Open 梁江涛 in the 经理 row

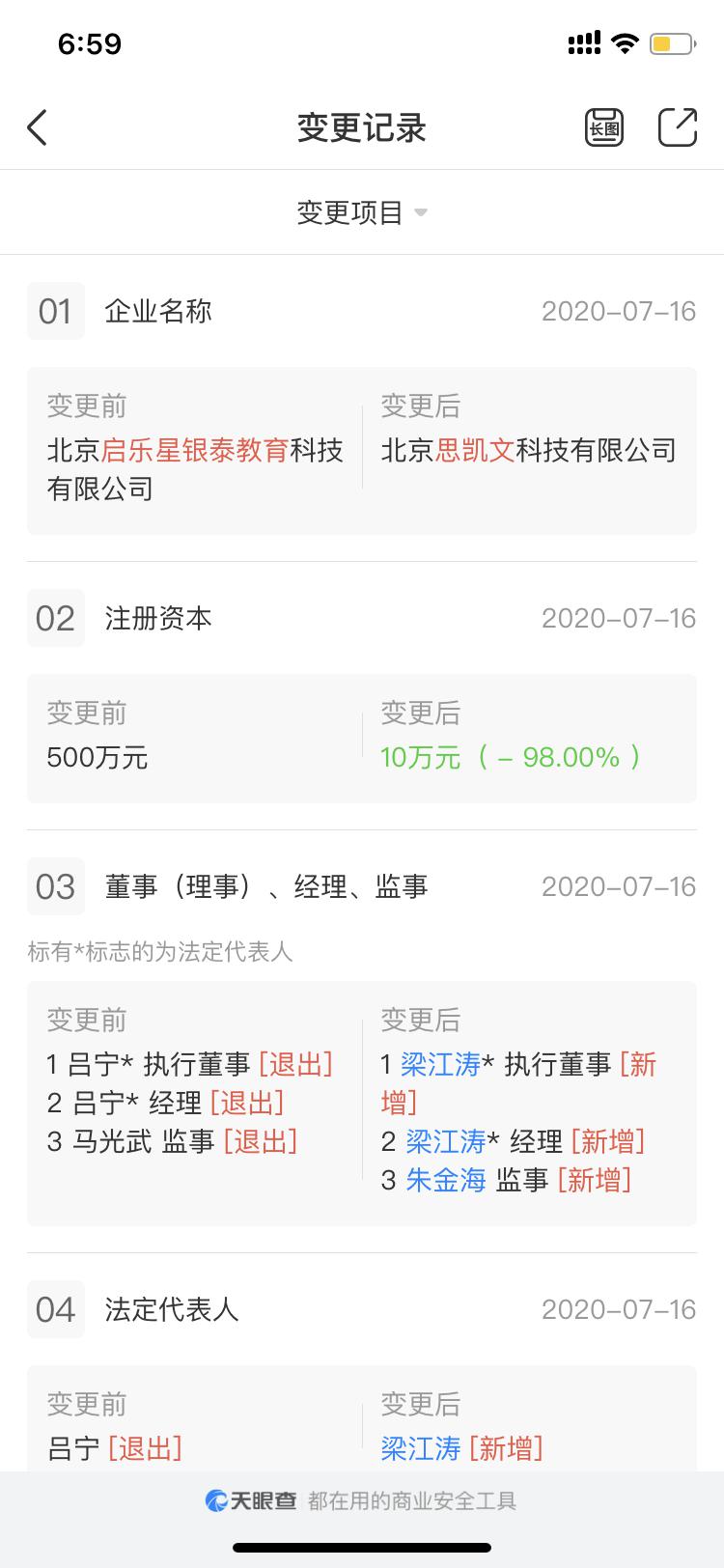[445, 1141]
